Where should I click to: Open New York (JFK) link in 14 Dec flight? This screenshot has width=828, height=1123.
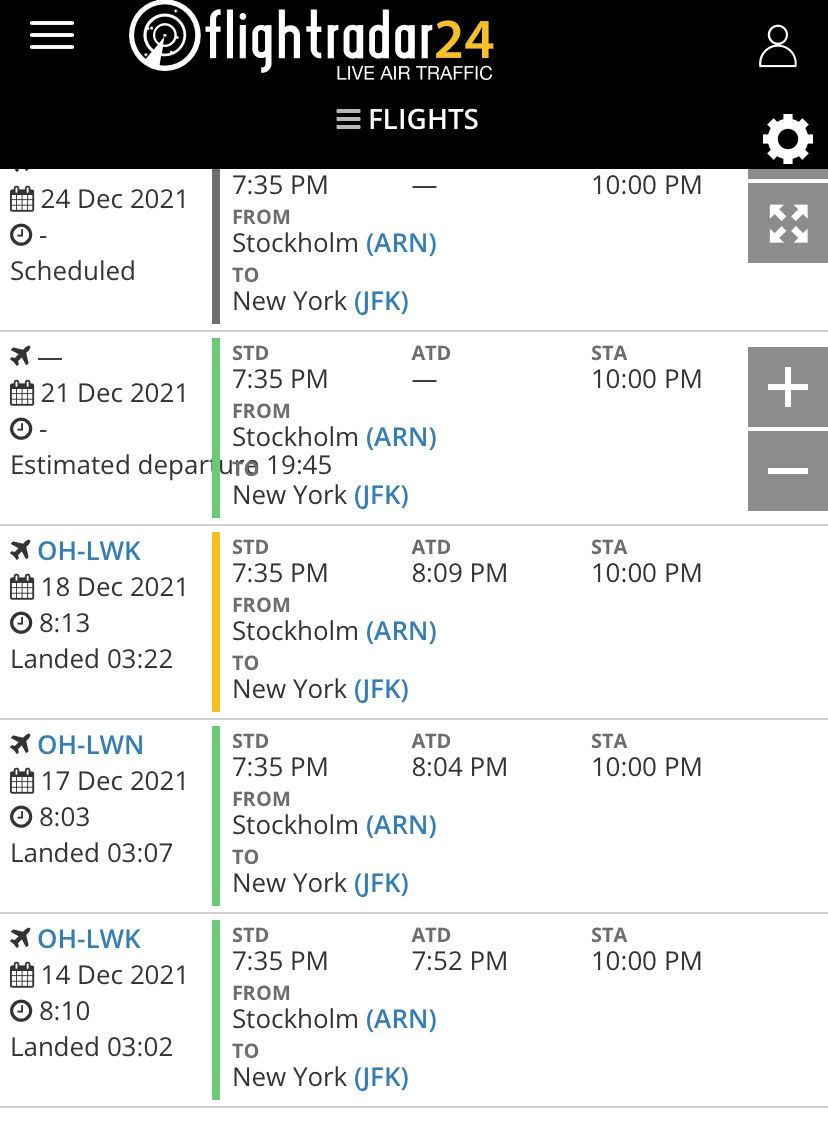coord(381,1077)
